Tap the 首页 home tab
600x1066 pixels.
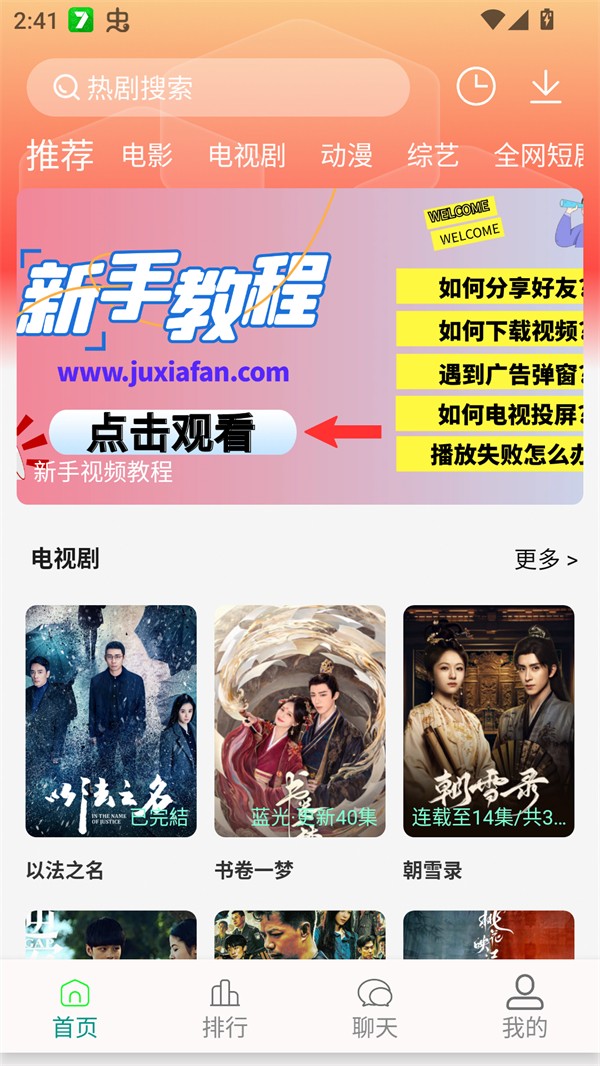coord(75,1008)
